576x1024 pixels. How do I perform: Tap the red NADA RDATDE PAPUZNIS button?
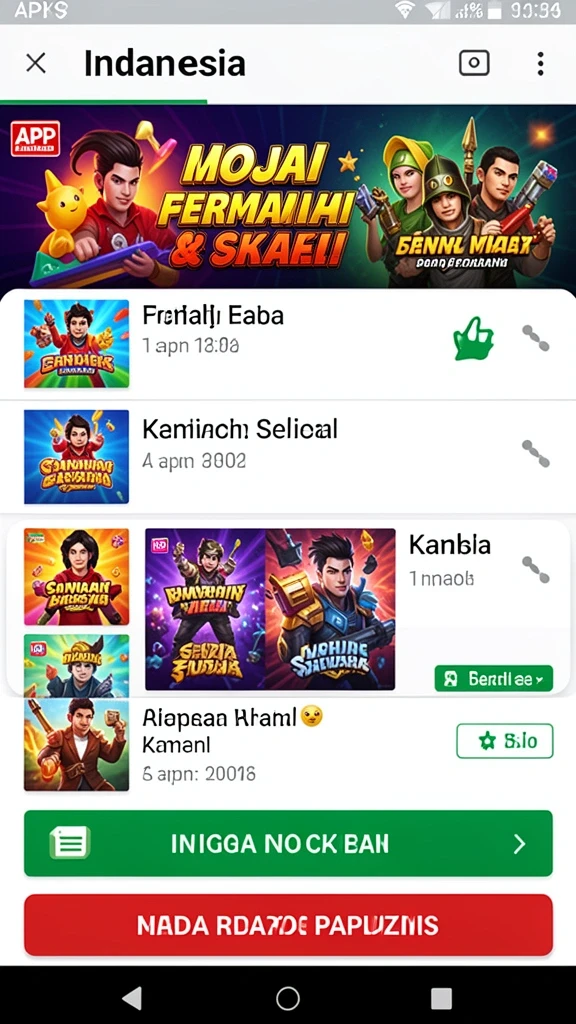[x=288, y=925]
